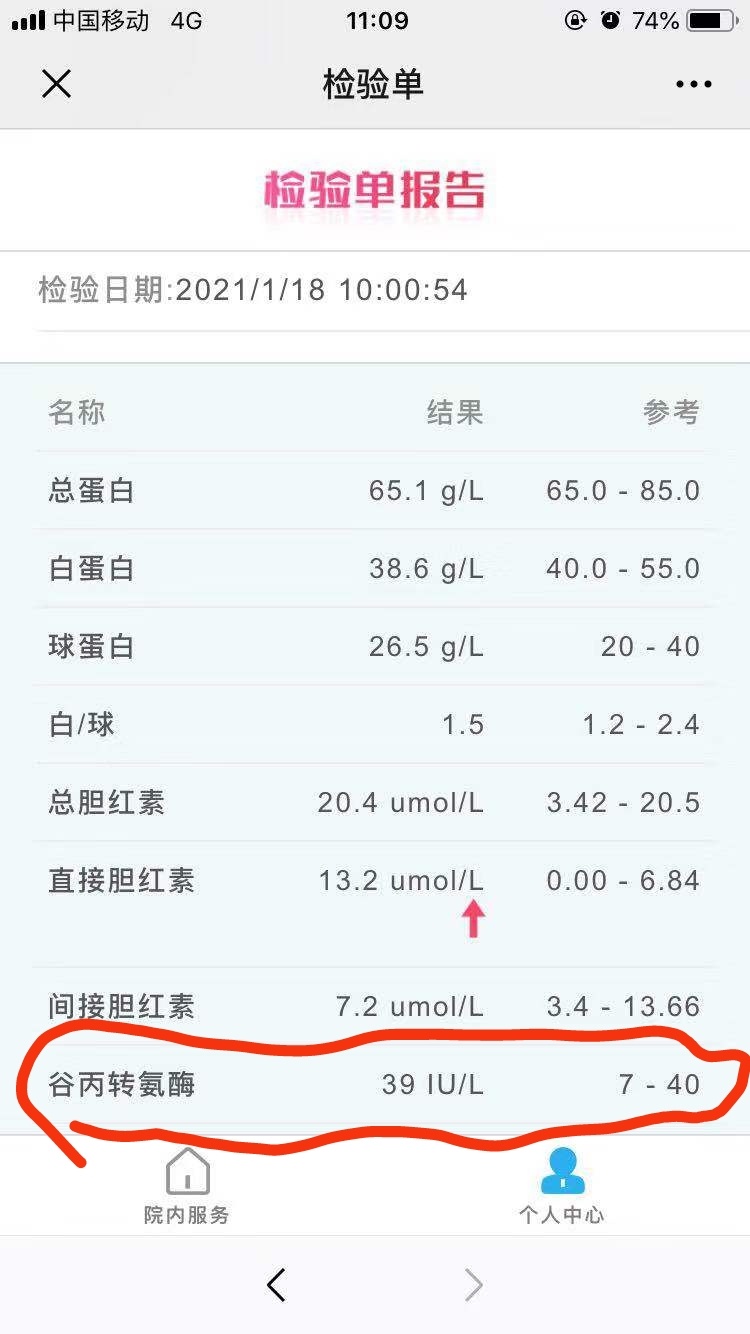The image size is (750, 1334).
Task: Switch to the 院内服务 tab
Action: click(187, 1187)
